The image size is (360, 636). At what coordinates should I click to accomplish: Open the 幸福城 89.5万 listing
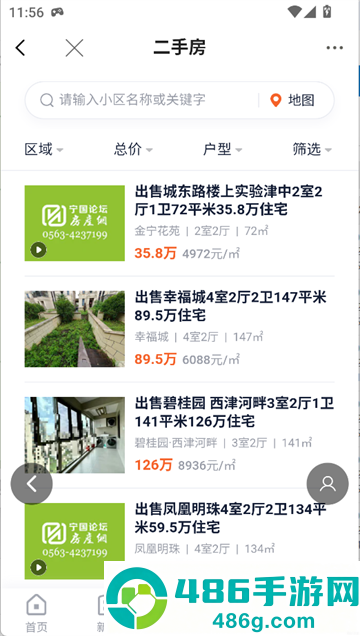click(x=180, y=329)
